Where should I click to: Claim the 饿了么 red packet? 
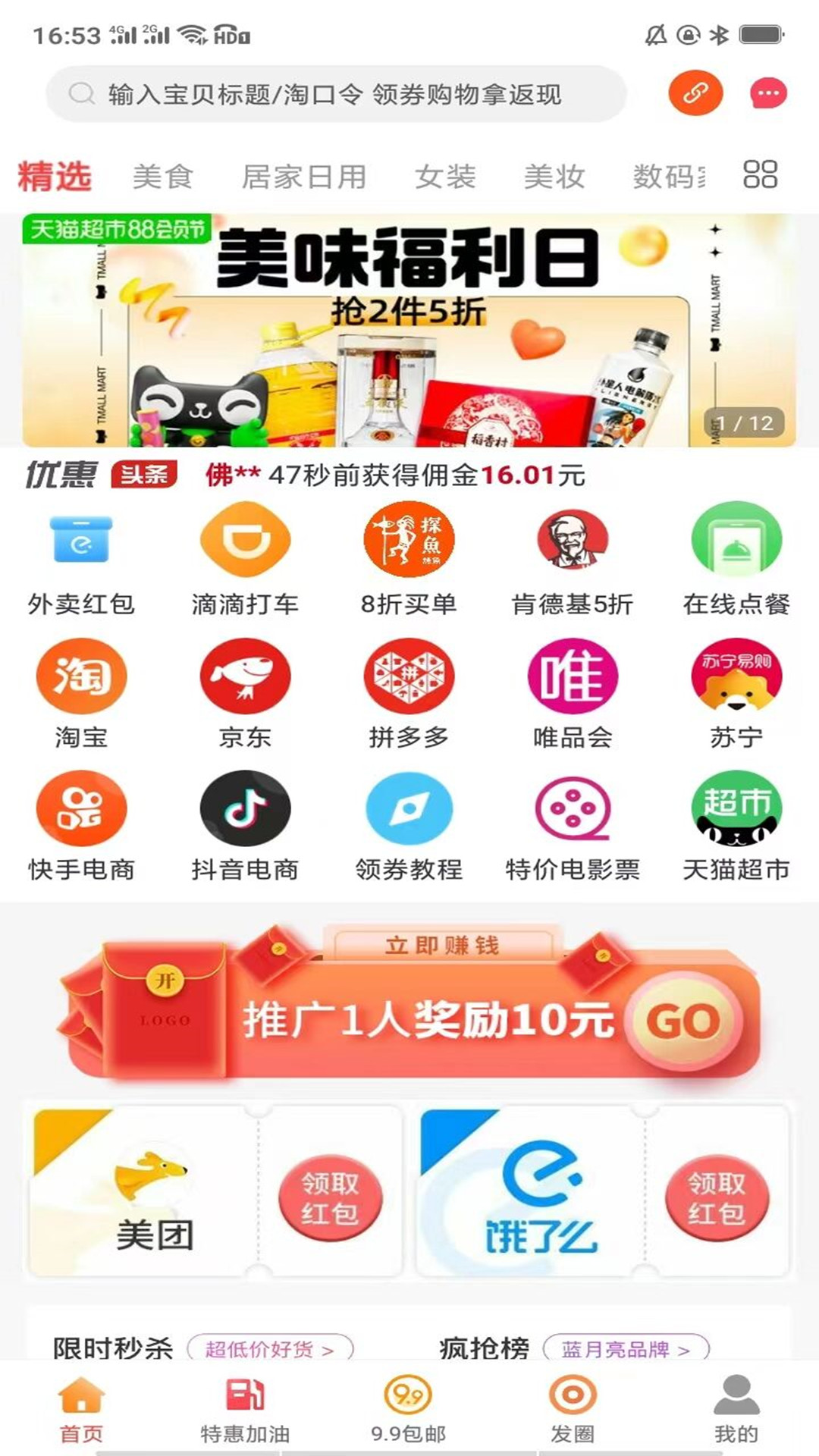(x=717, y=1197)
